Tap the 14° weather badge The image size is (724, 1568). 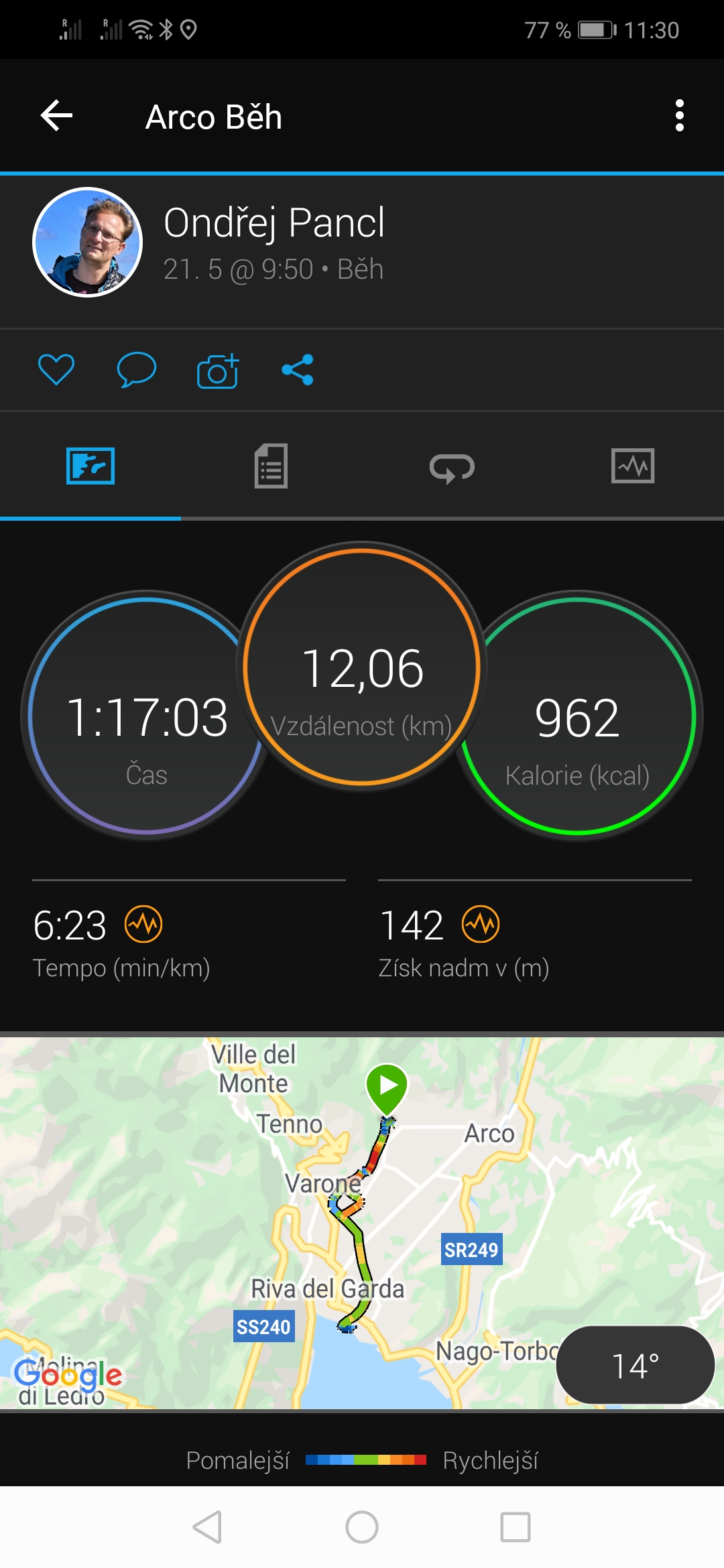click(x=636, y=1365)
